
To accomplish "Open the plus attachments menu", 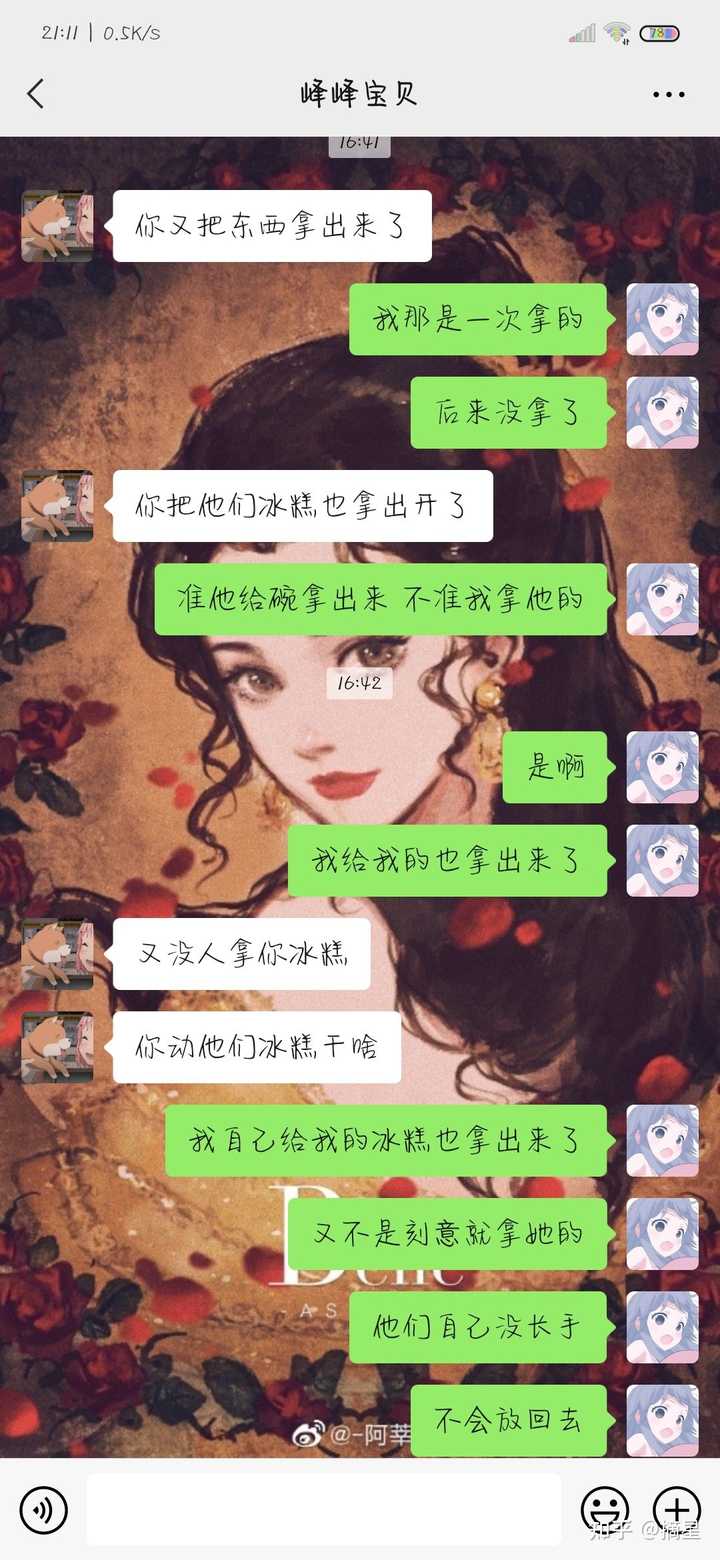I will (677, 1509).
